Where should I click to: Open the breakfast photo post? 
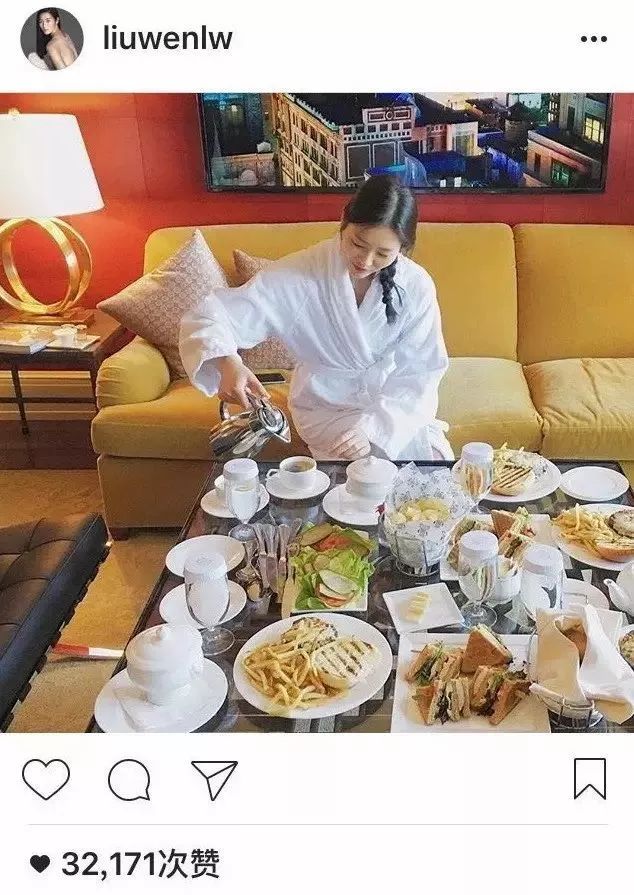(x=317, y=412)
